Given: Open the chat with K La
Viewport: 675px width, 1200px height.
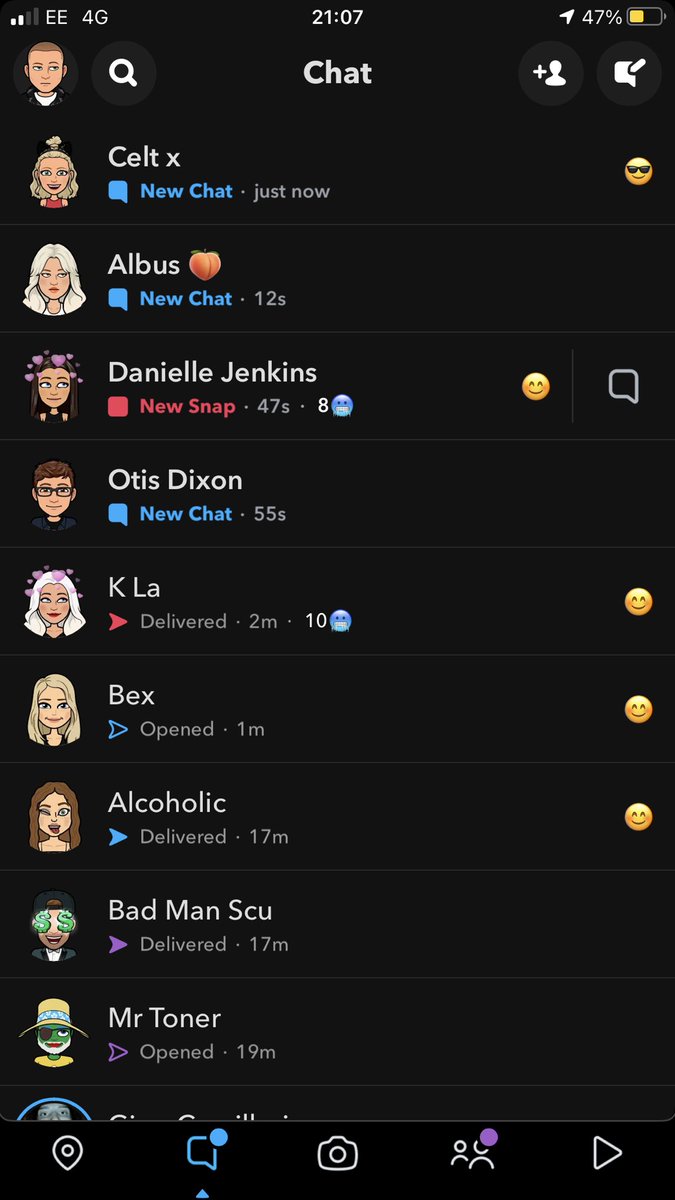Looking at the screenshot, I should [x=337, y=601].
